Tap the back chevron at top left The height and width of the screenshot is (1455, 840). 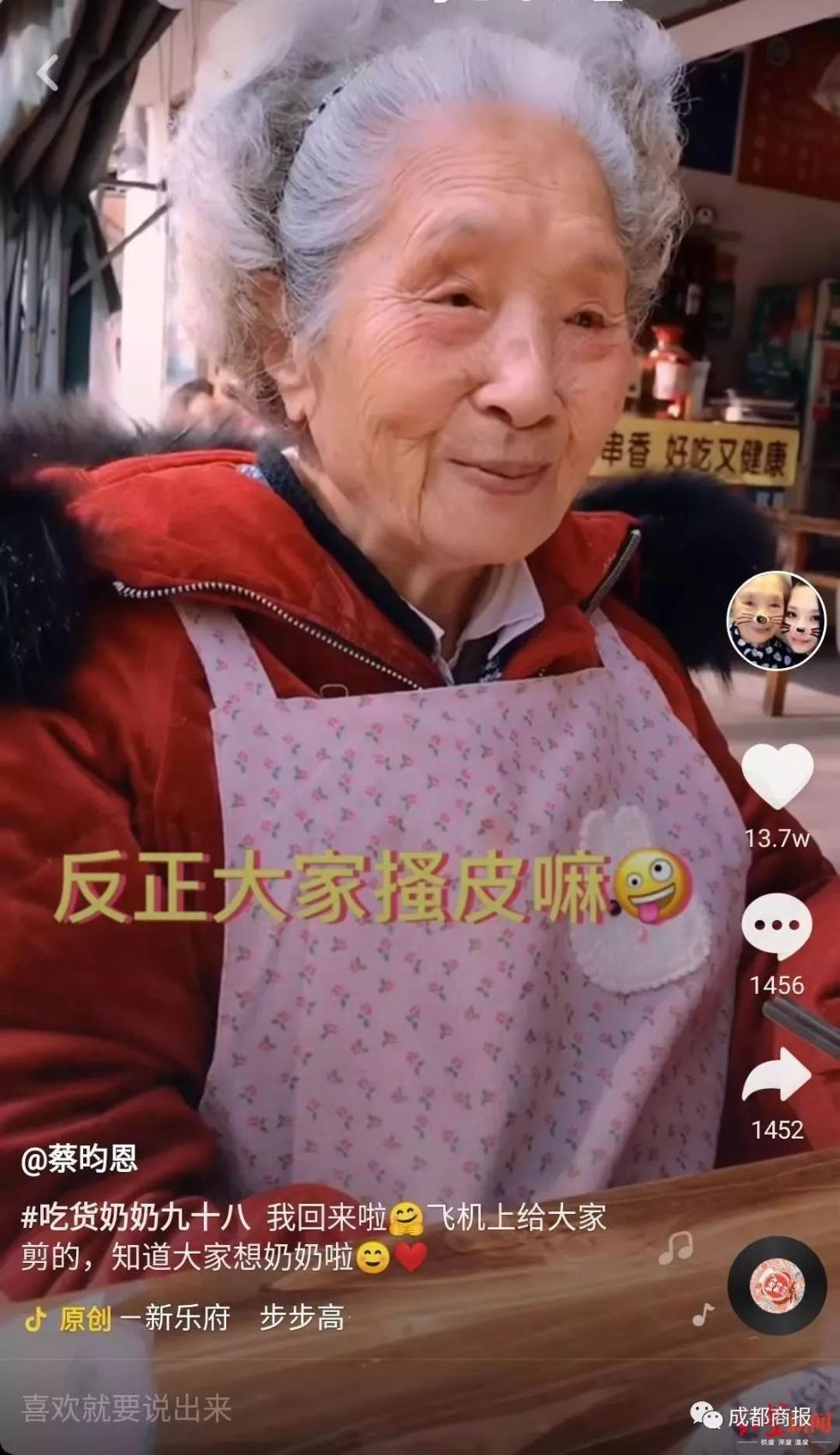49,73
